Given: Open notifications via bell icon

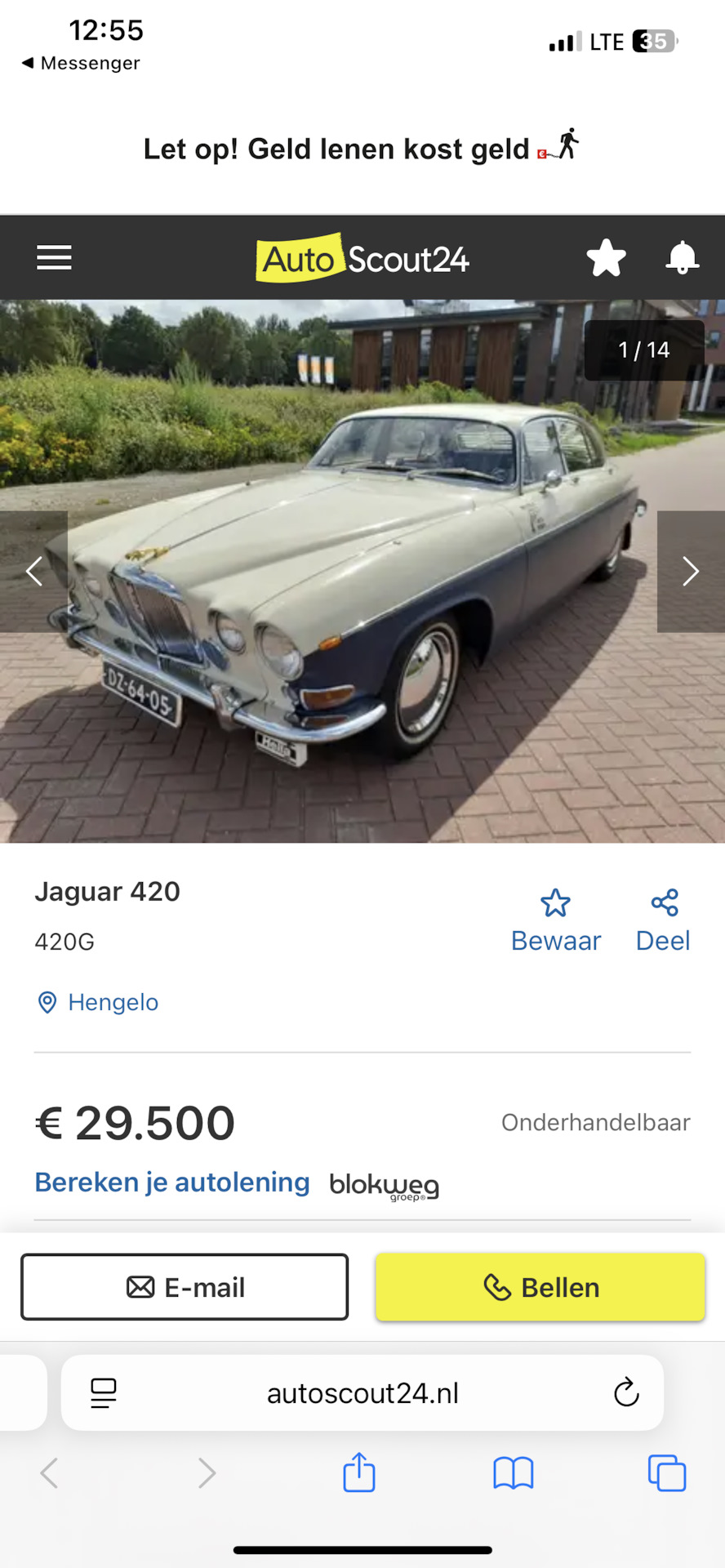Looking at the screenshot, I should click(x=683, y=257).
